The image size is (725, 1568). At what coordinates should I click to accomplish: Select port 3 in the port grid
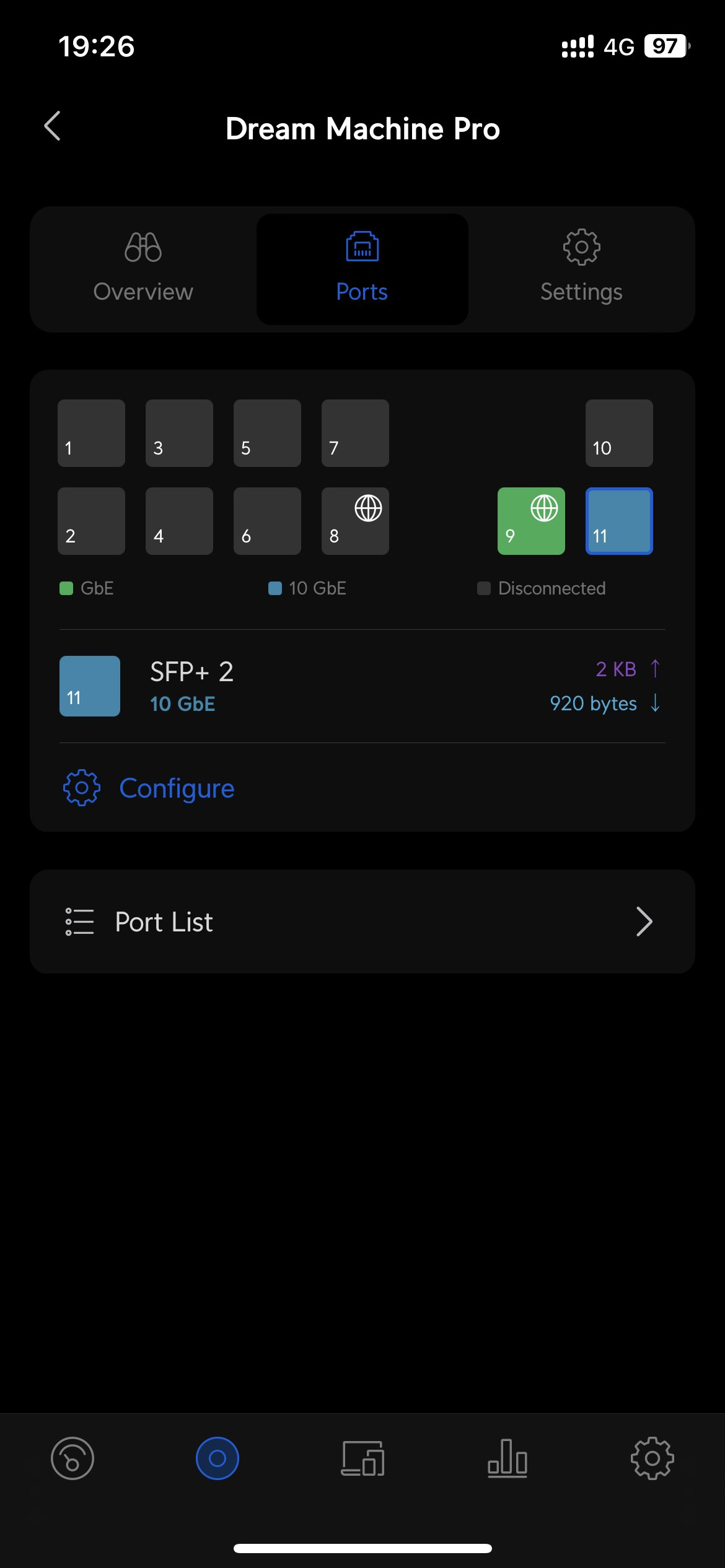point(179,433)
